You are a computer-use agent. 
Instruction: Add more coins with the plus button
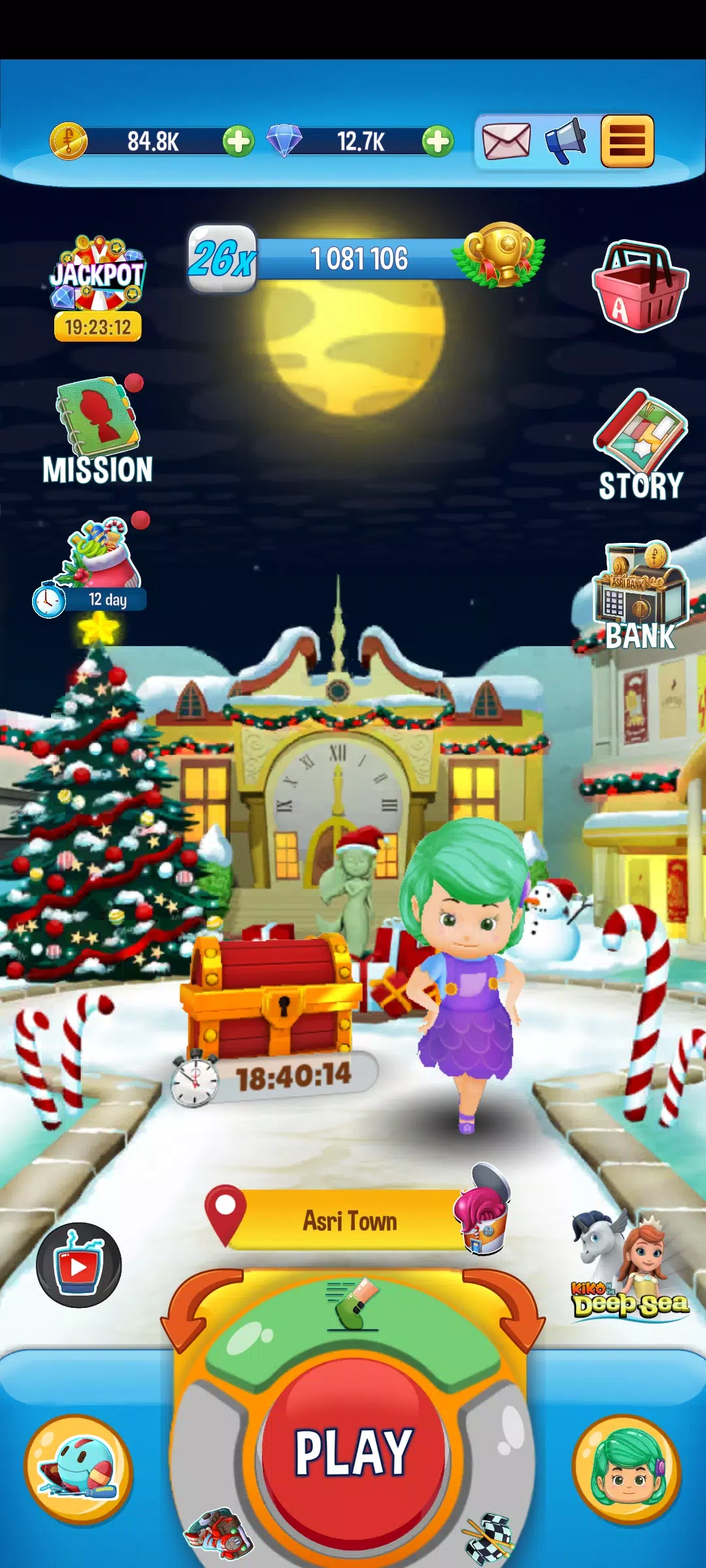point(239,141)
